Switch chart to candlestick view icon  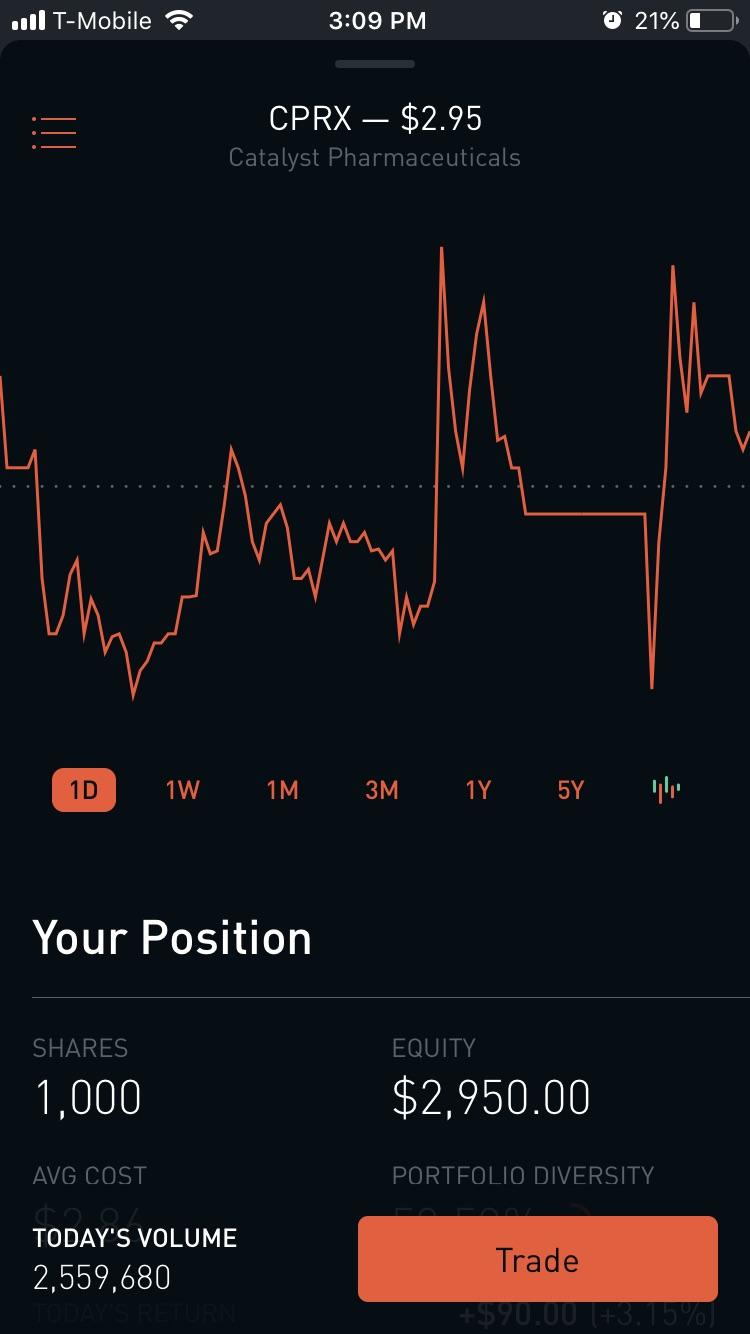click(x=665, y=790)
